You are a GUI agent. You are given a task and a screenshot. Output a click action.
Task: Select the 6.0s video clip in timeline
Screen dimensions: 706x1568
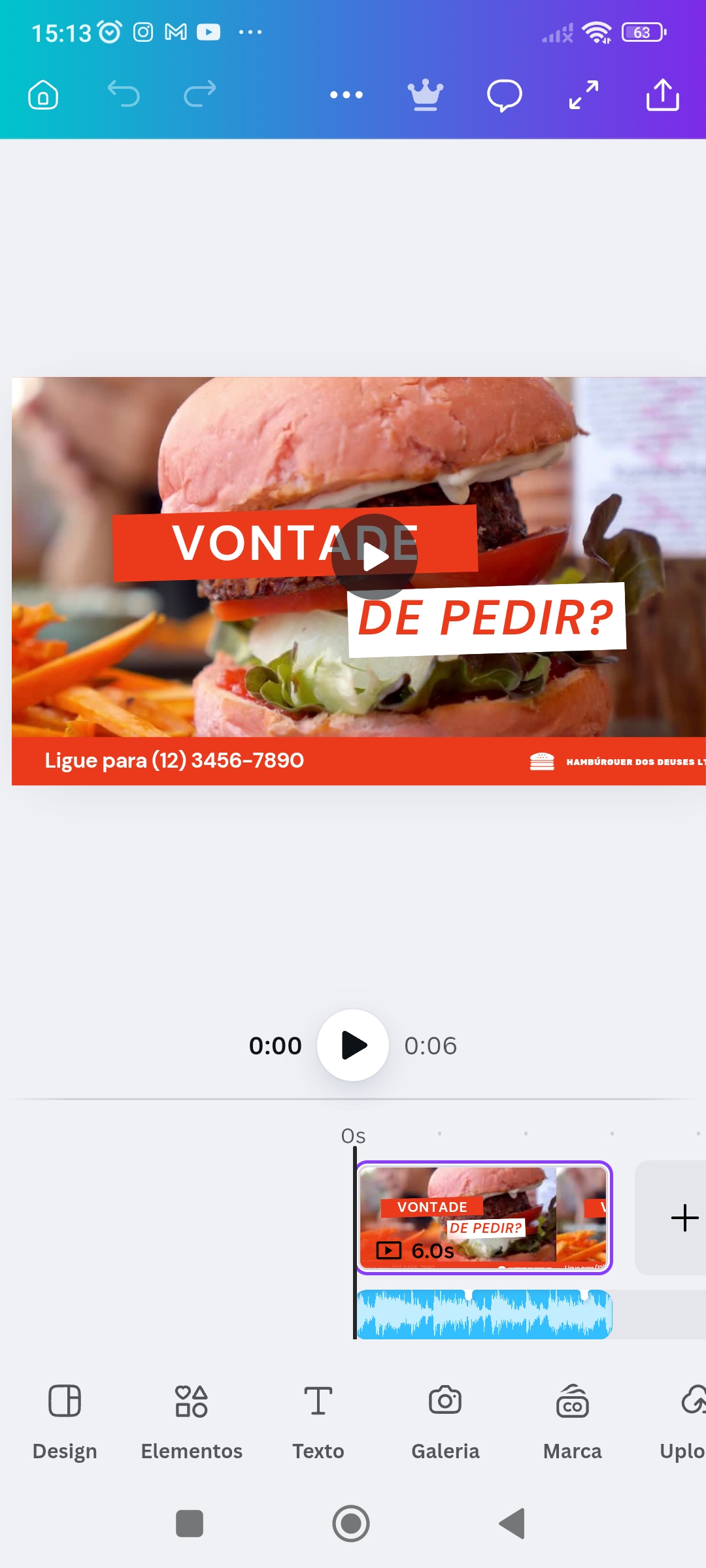point(484,1218)
